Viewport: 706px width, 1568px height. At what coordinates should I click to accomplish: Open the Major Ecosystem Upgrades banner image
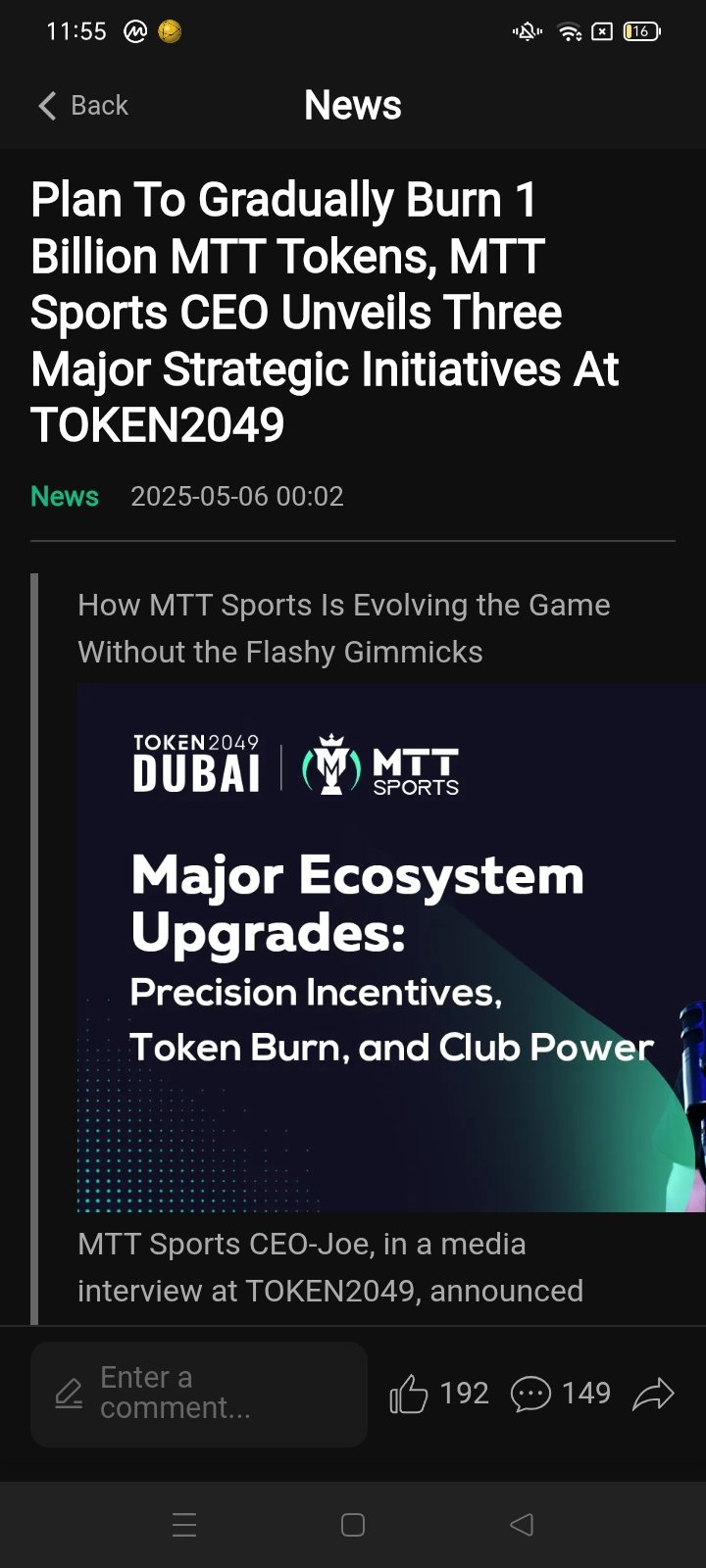tap(391, 948)
